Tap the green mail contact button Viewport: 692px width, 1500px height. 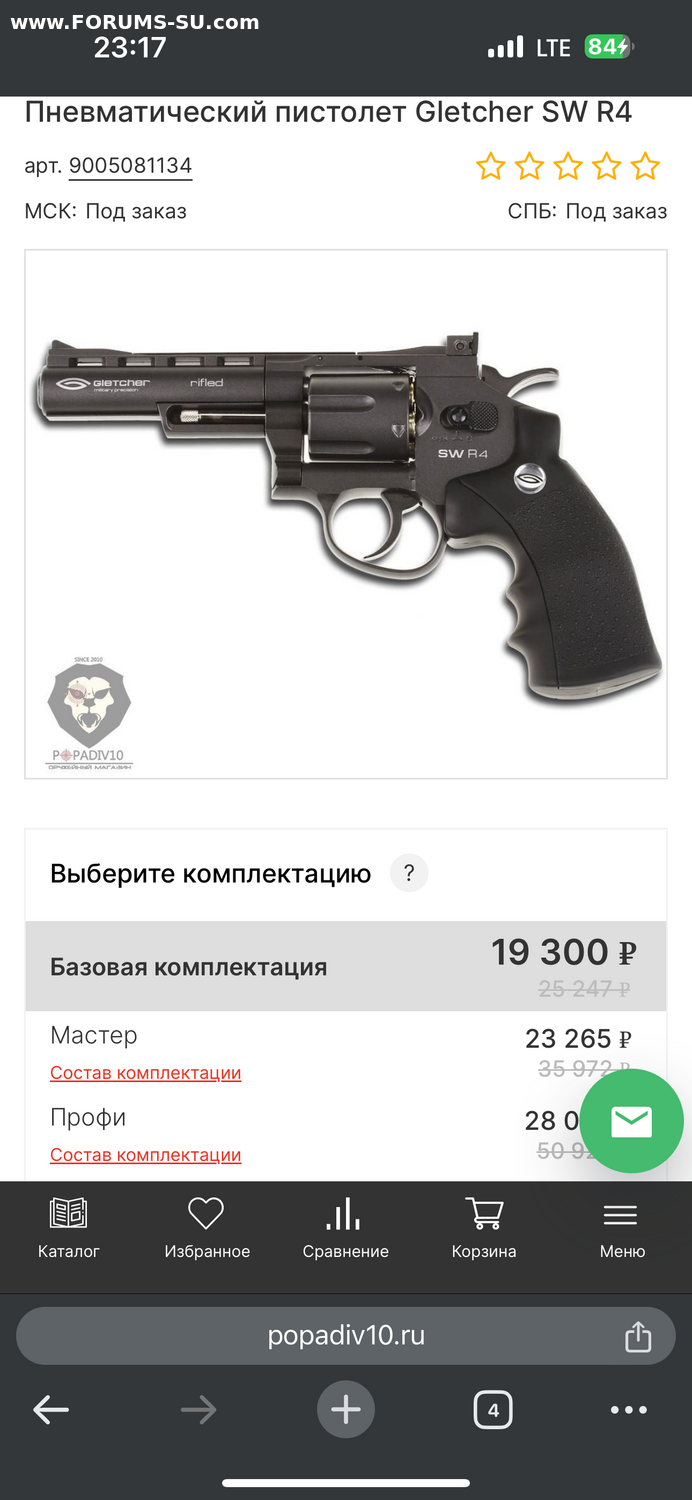(631, 1121)
